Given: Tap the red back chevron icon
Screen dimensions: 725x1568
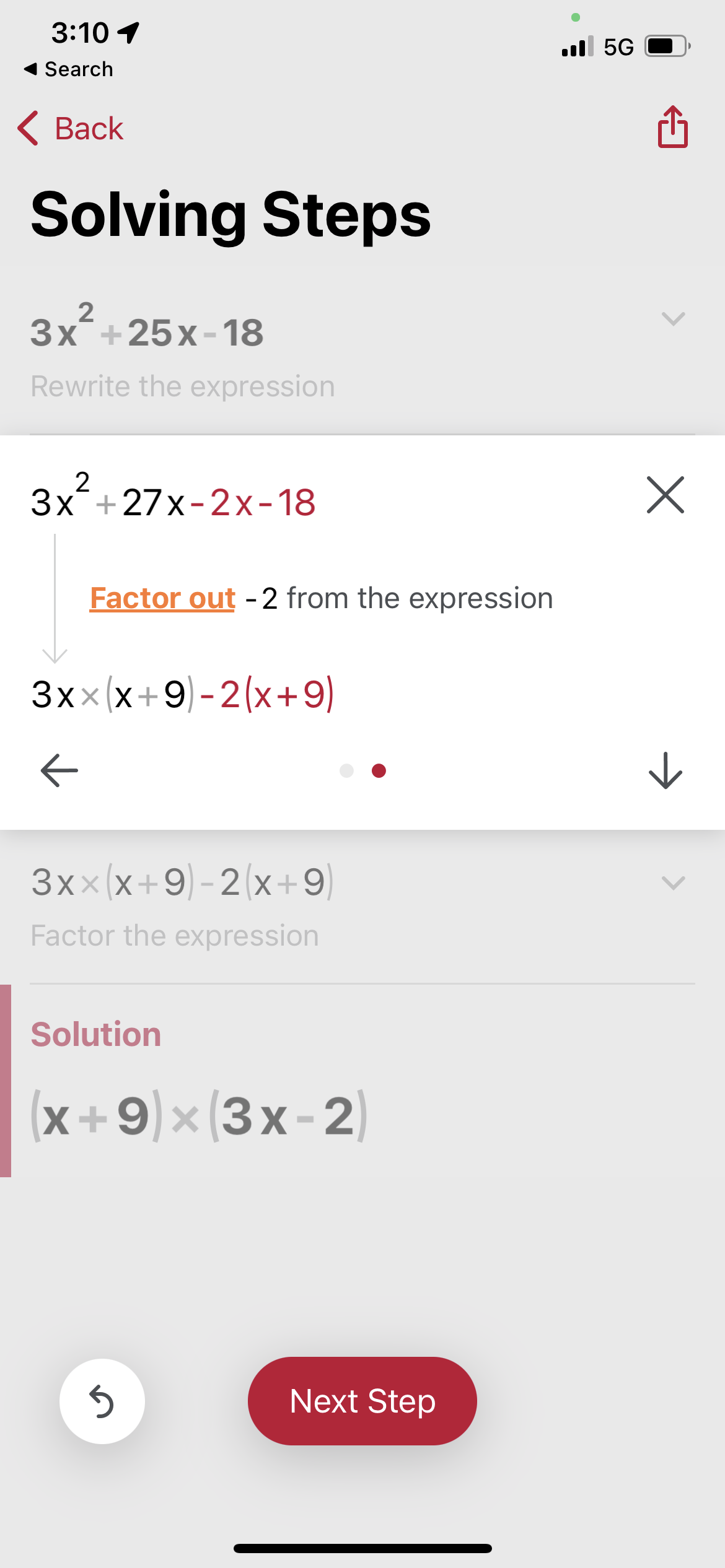Looking at the screenshot, I should (x=28, y=128).
